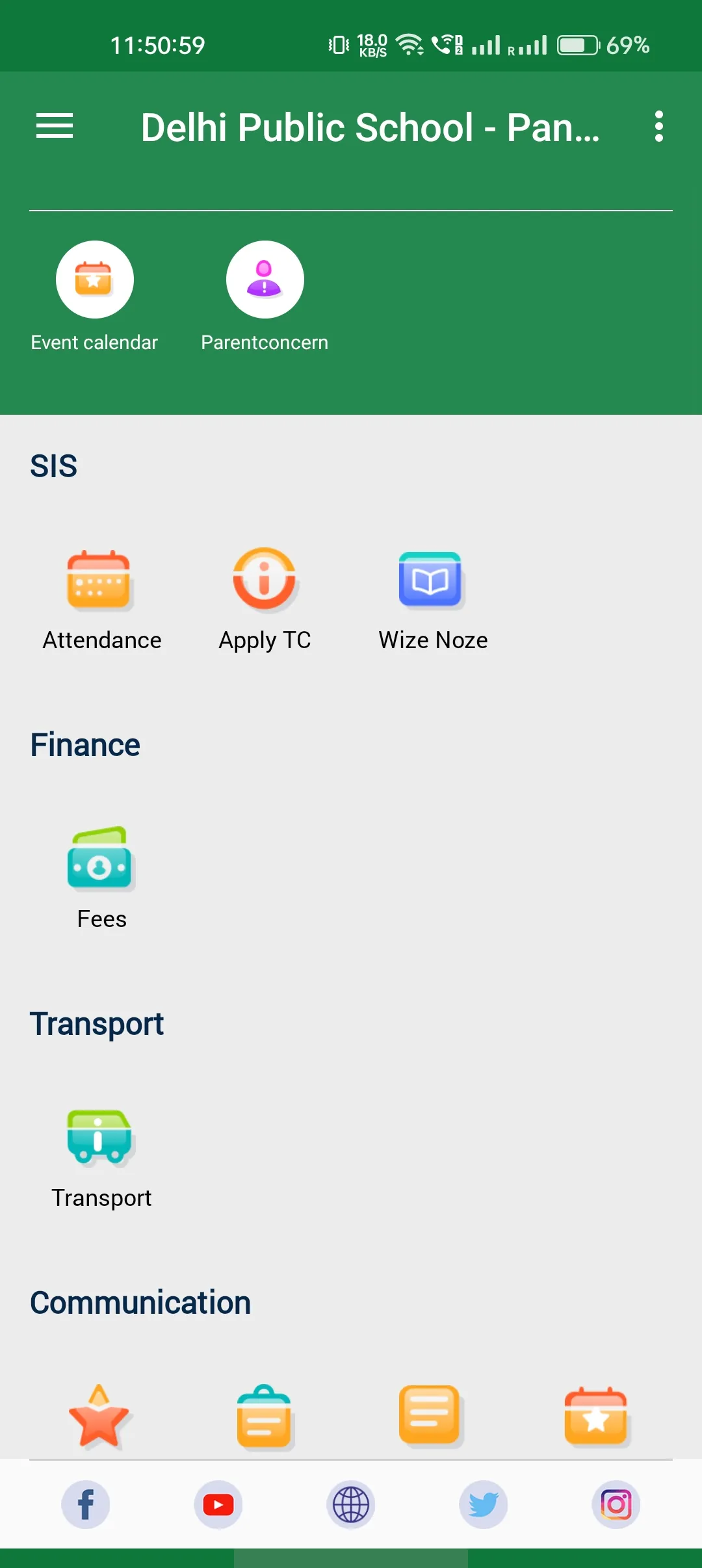This screenshot has height=1568, width=702.
Task: Open the notes icon in Communication
Action: [x=431, y=1416]
